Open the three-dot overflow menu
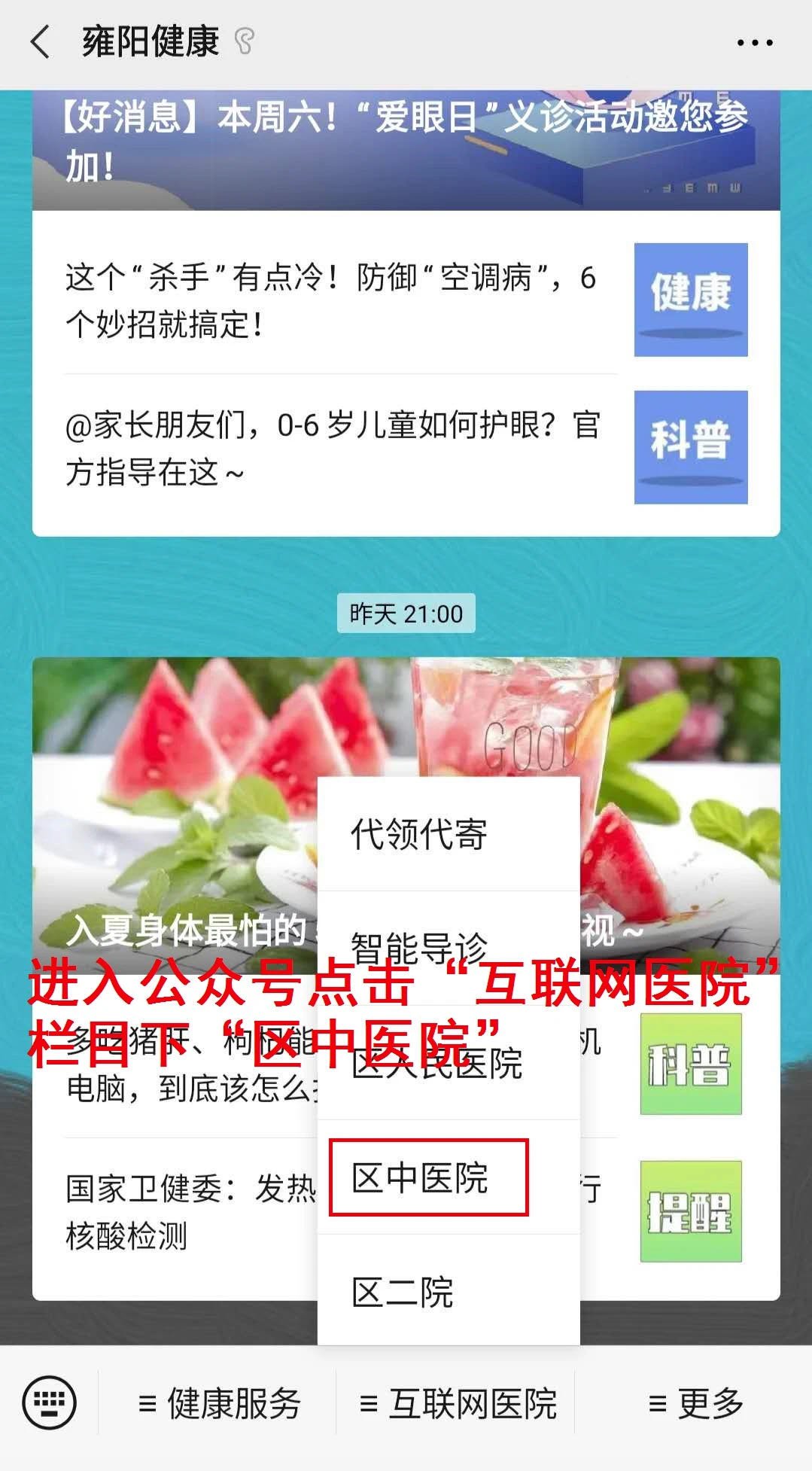 click(x=754, y=43)
